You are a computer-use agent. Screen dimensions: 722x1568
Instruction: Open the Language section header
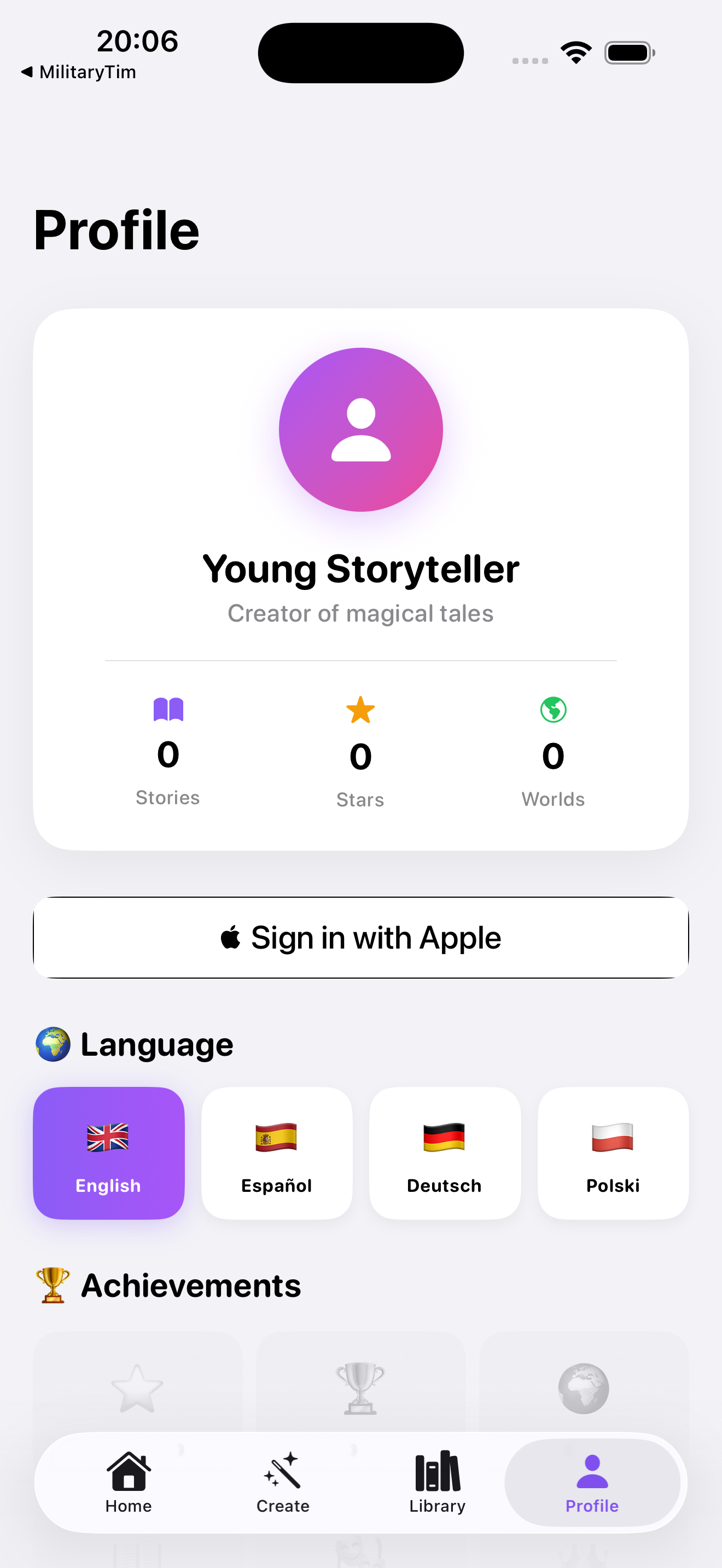point(133,1043)
